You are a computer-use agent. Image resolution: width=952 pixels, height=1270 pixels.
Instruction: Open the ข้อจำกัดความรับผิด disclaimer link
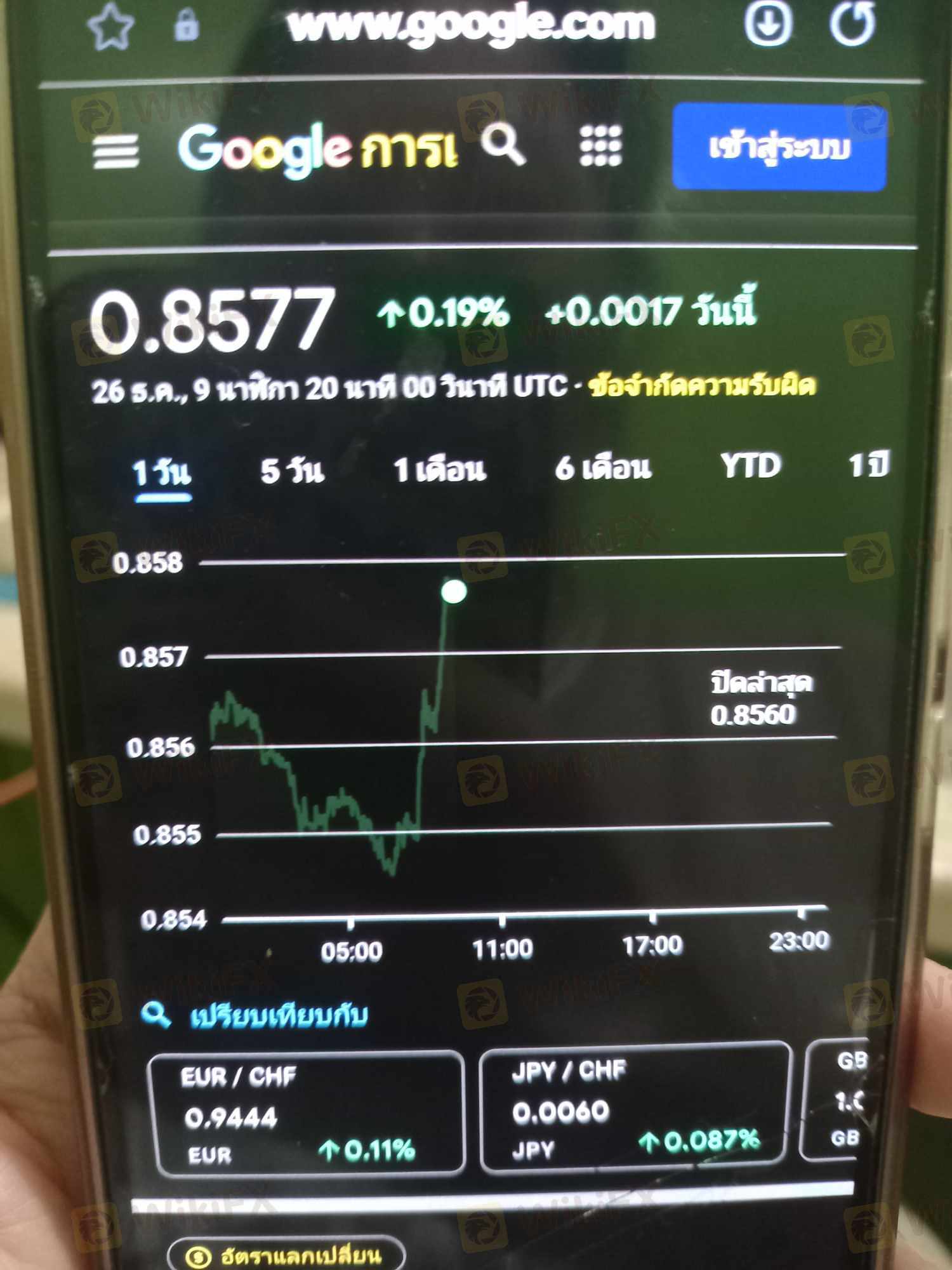point(701,385)
